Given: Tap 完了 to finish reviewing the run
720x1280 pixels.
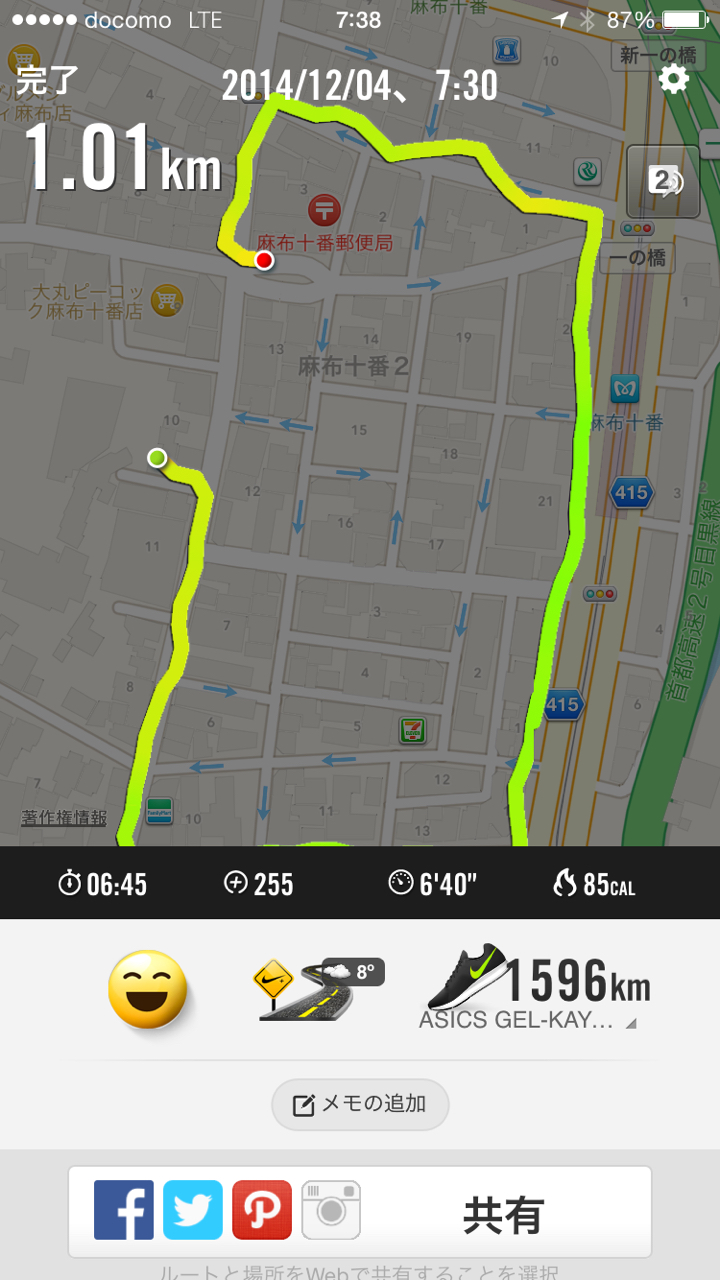Looking at the screenshot, I should [x=47, y=78].
